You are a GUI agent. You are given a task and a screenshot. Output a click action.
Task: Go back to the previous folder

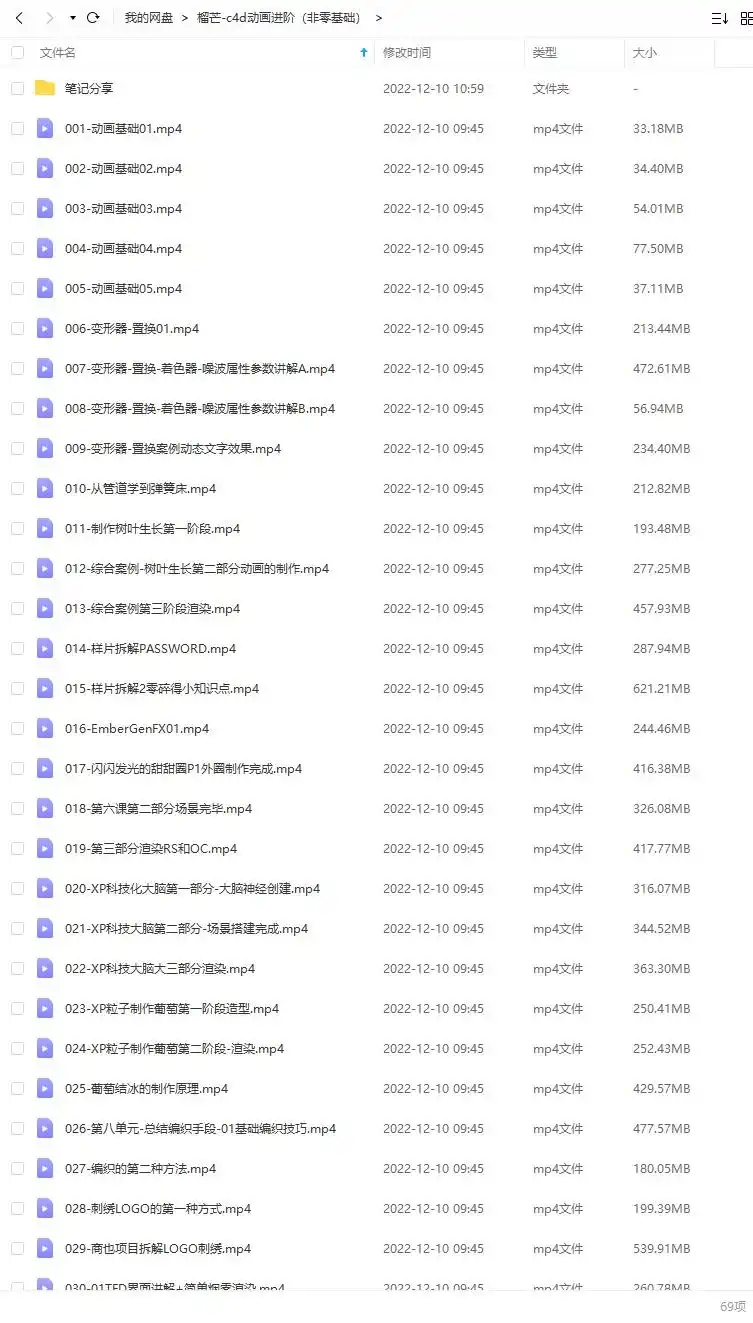click(19, 18)
